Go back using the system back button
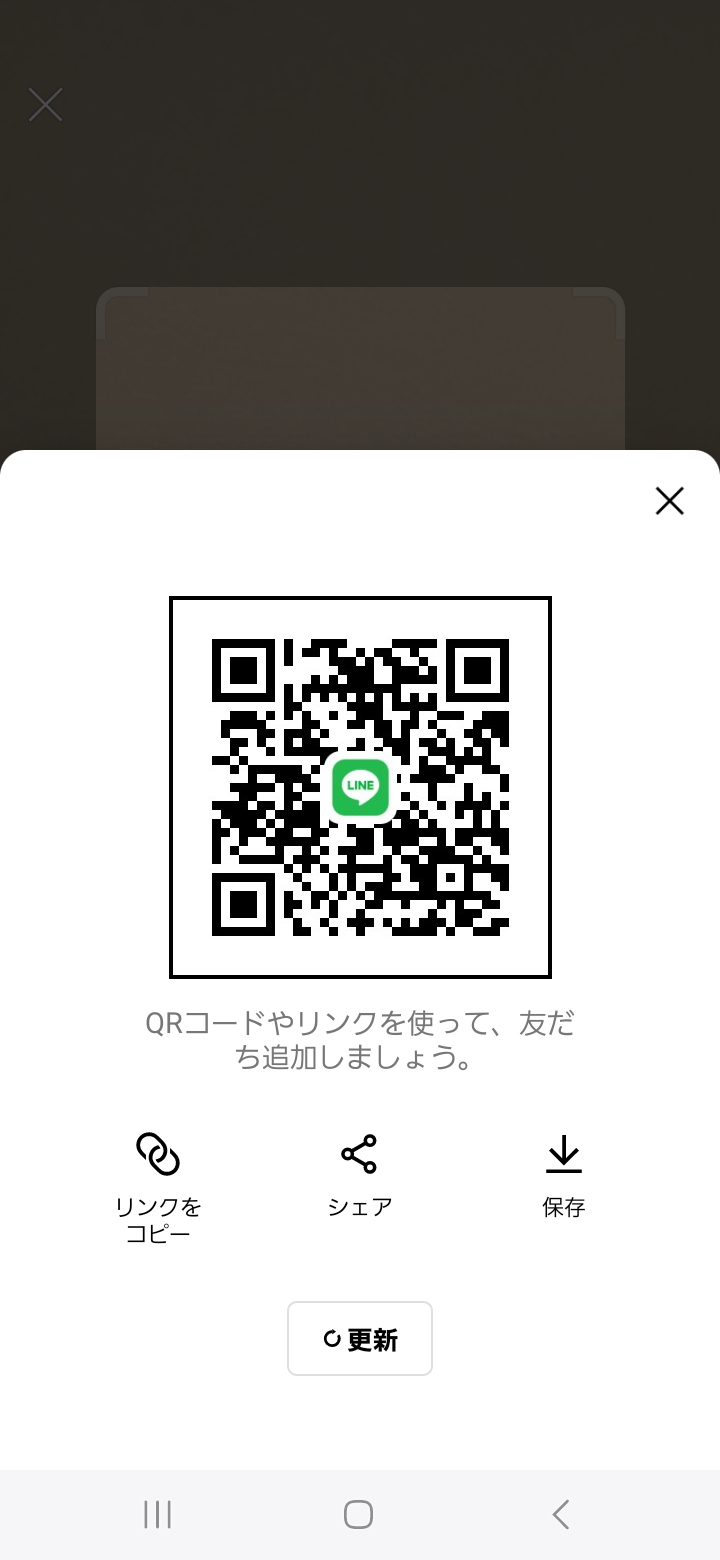The width and height of the screenshot is (720, 1560). pyautogui.click(x=561, y=1514)
